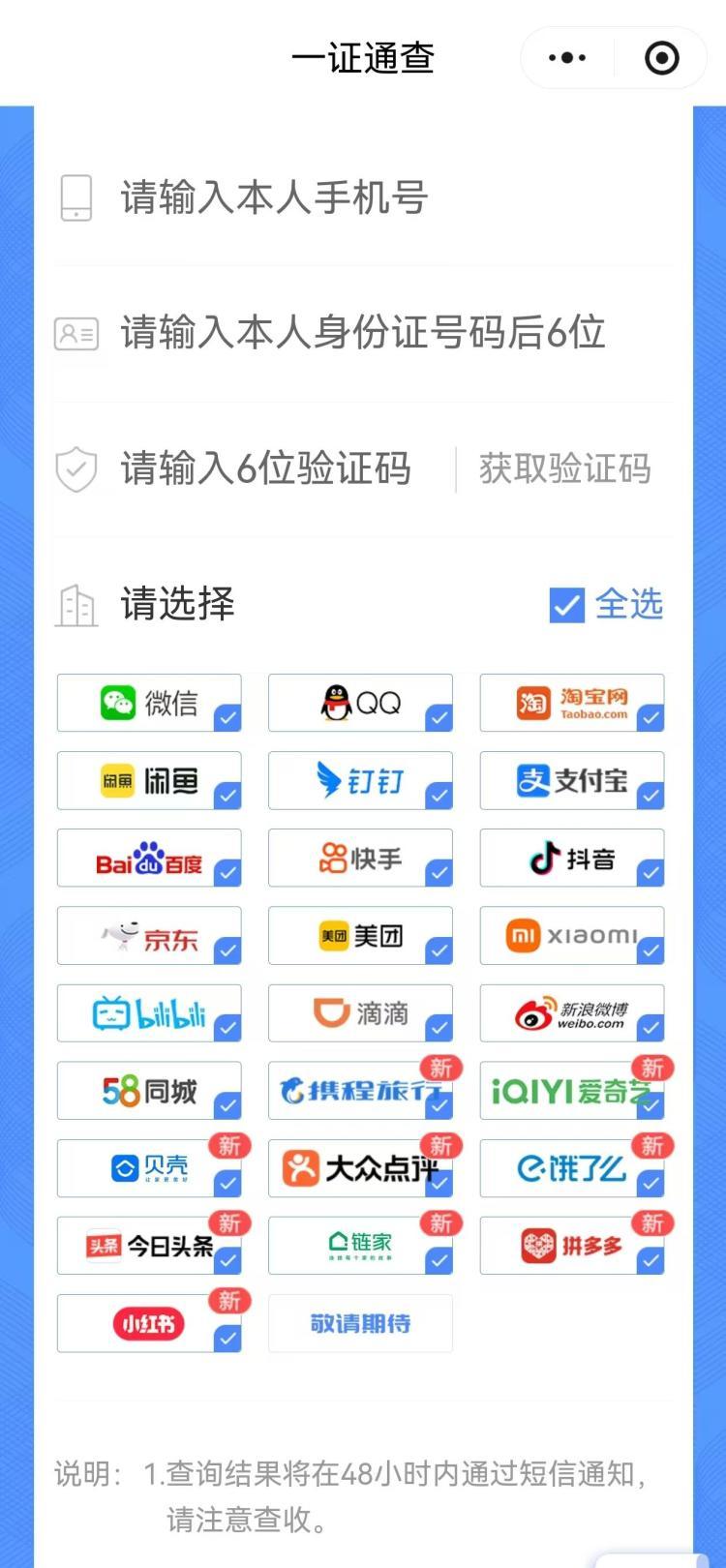726x1568 pixels.
Task: Select the 抖音 (Douyin) icon
Action: click(x=571, y=859)
